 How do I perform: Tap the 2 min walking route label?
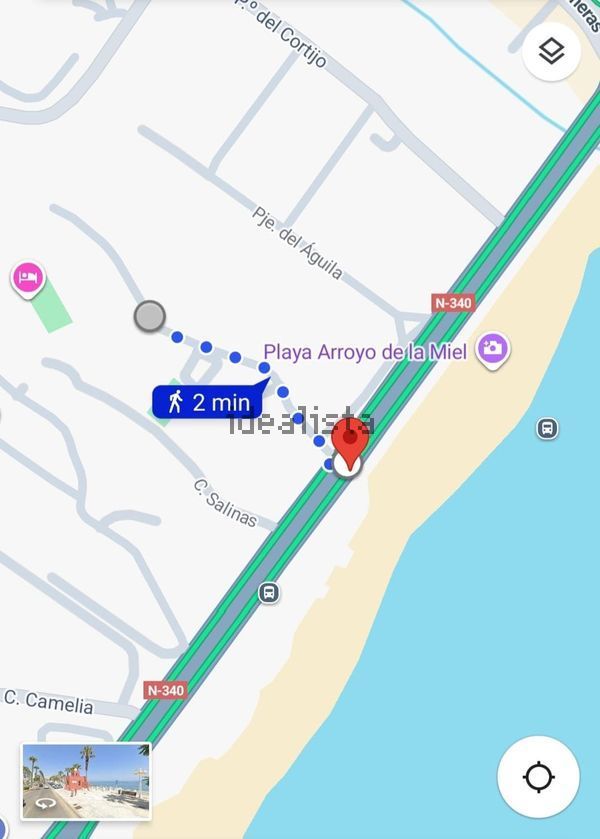click(x=207, y=402)
